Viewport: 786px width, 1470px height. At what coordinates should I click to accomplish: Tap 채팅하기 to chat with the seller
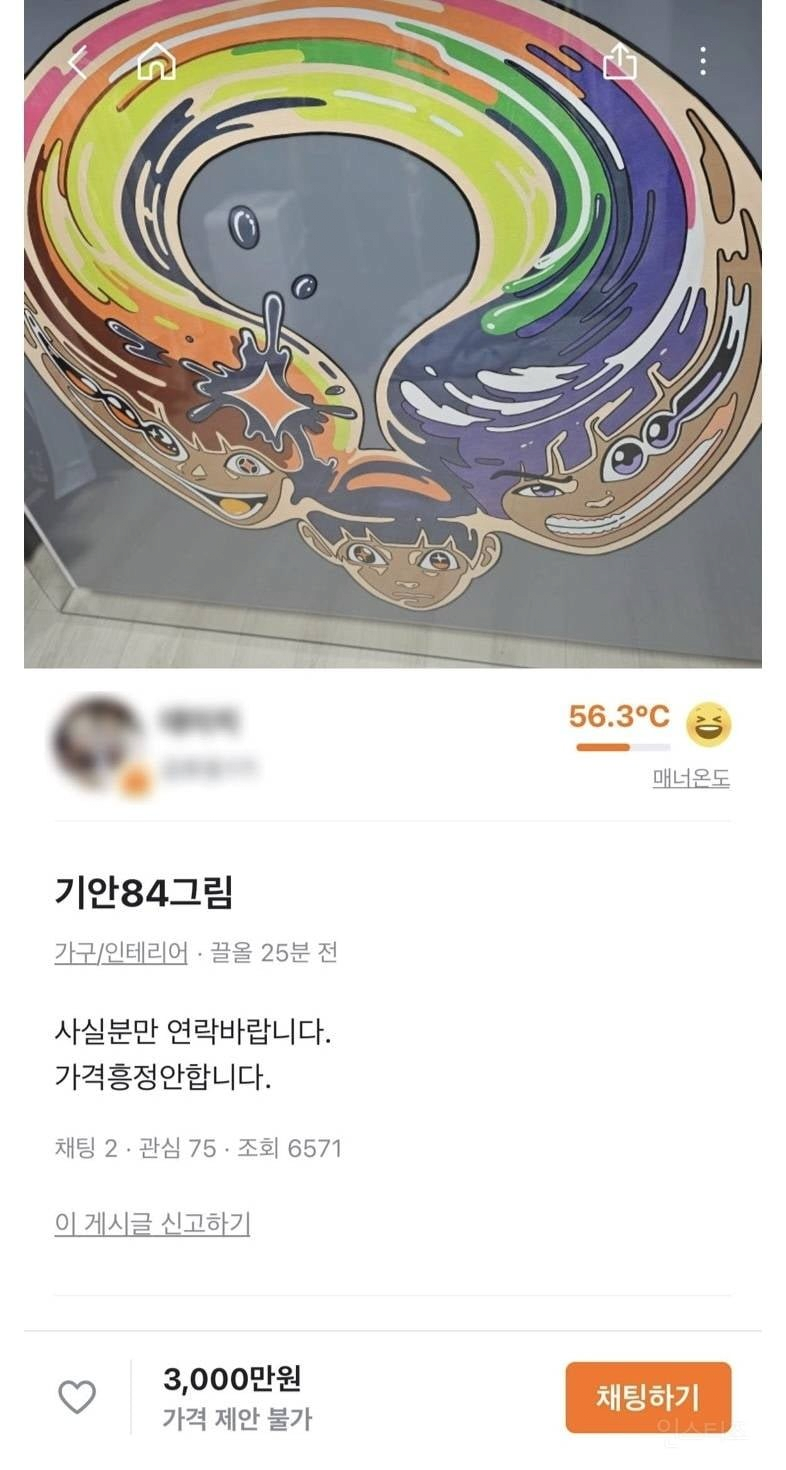(x=647, y=1397)
